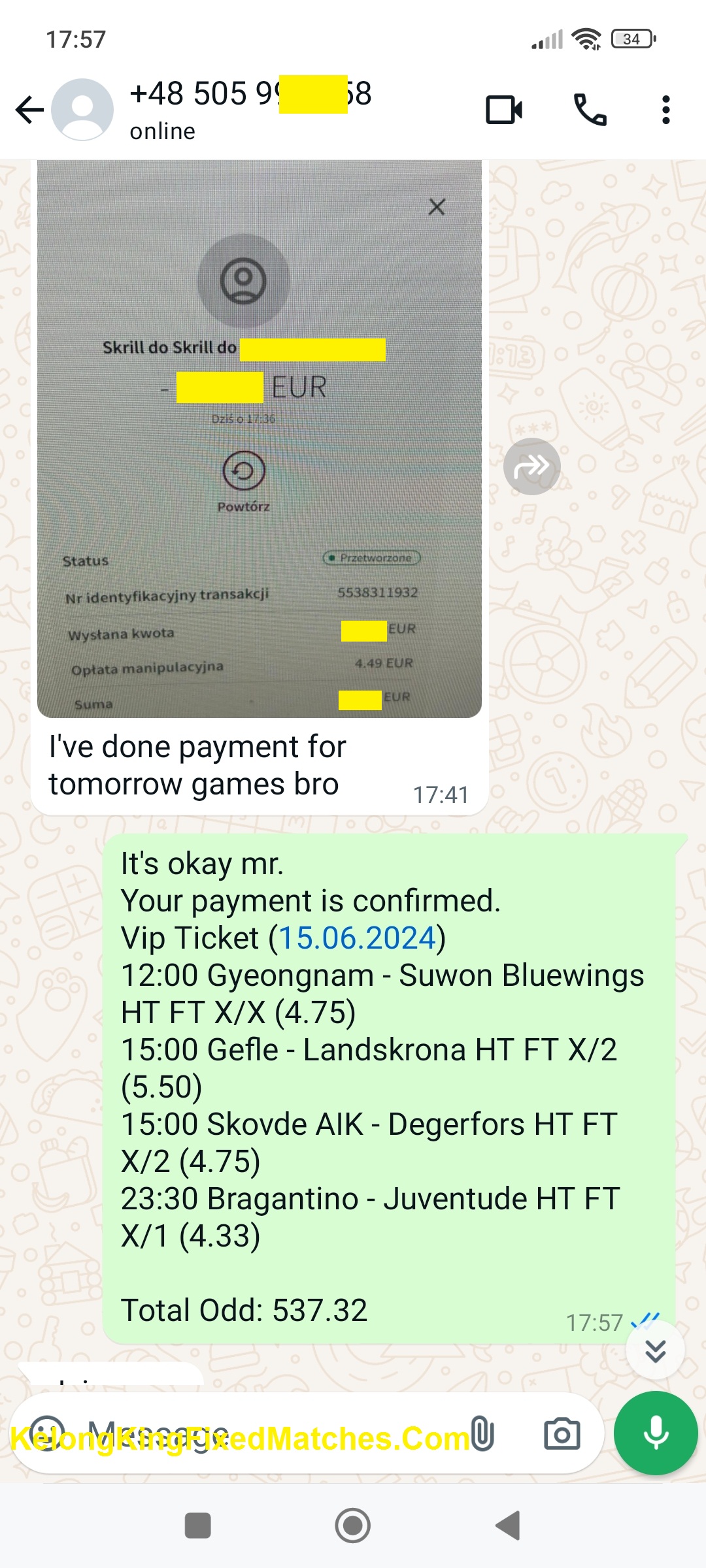The image size is (706, 1568).
Task: Open the 15.06.2024 date link
Action: click(357, 938)
